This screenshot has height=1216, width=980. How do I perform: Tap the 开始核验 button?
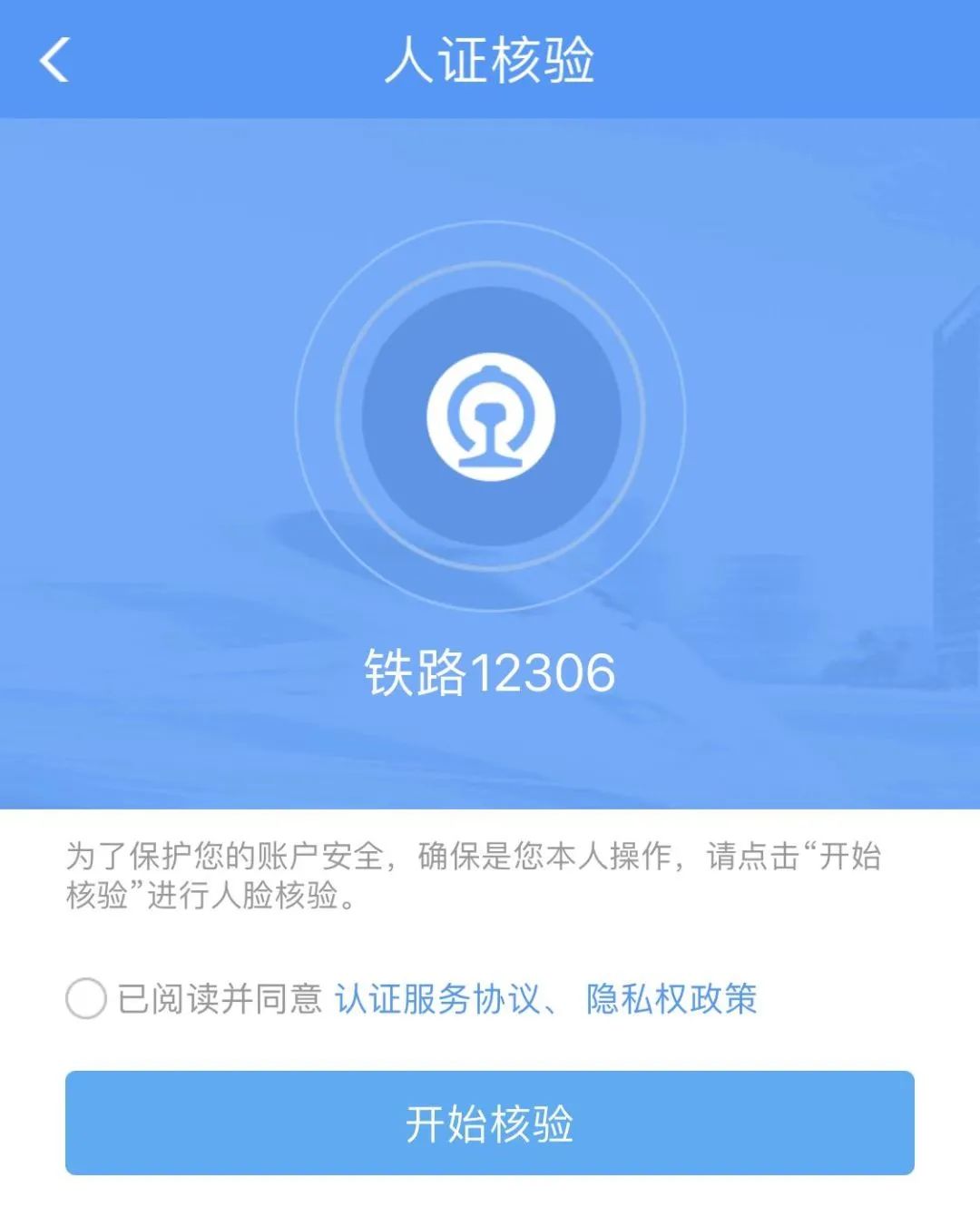pyautogui.click(x=490, y=1123)
